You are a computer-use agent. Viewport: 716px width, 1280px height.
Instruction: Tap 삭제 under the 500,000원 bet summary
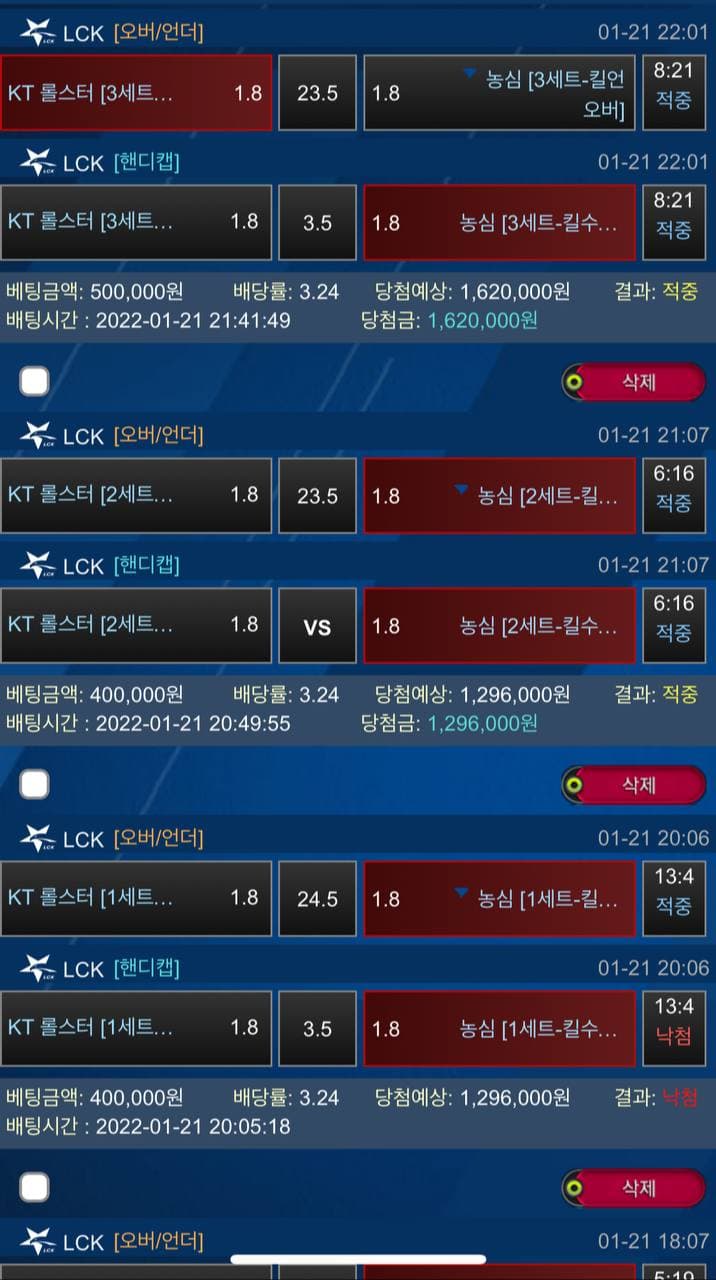pyautogui.click(x=634, y=382)
